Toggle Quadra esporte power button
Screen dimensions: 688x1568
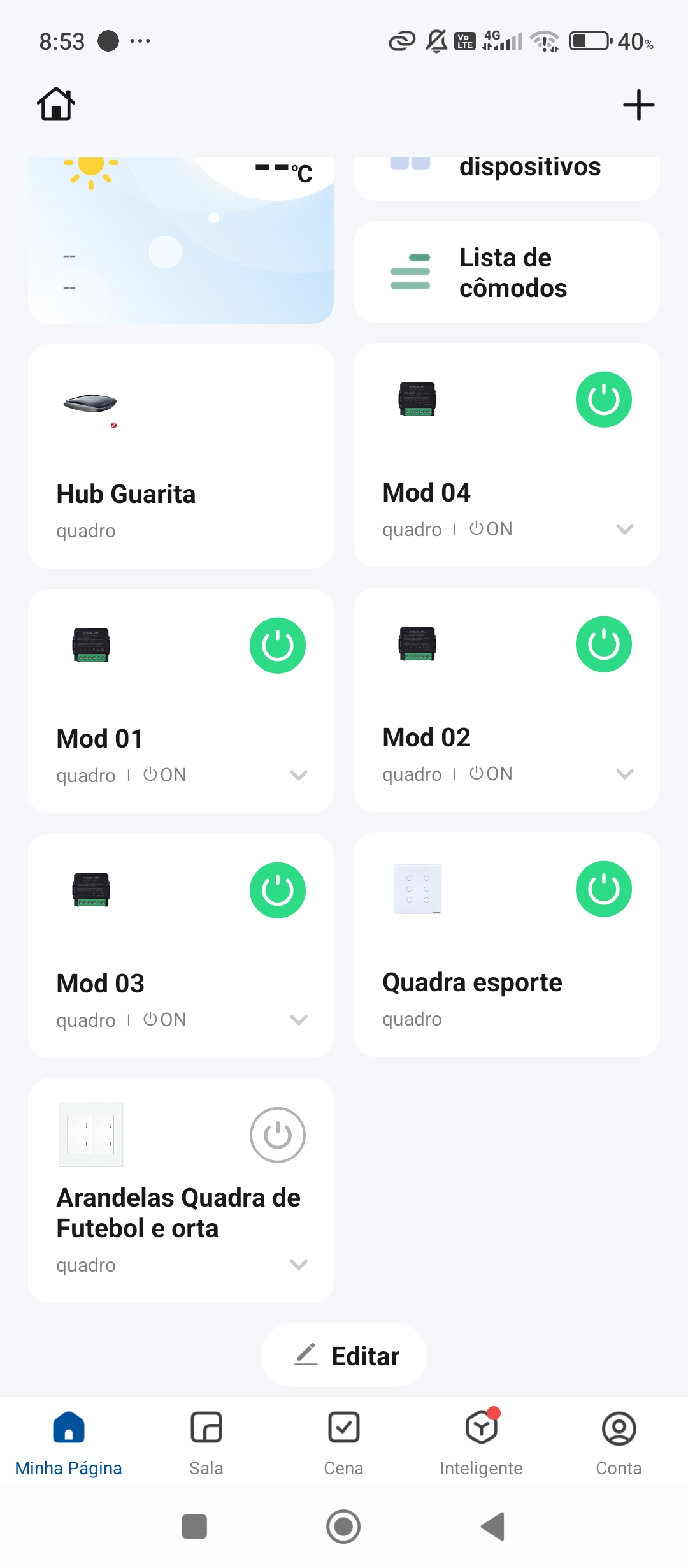(x=603, y=889)
